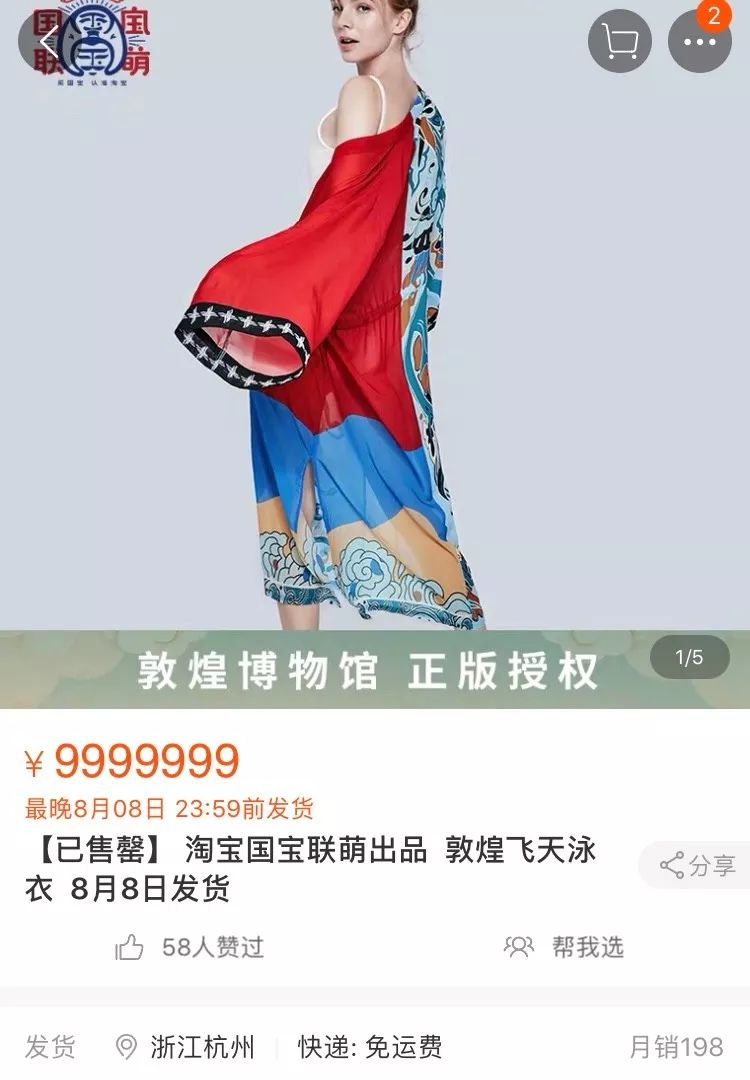View the main product image
The height and width of the screenshot is (1080, 750).
(375, 330)
